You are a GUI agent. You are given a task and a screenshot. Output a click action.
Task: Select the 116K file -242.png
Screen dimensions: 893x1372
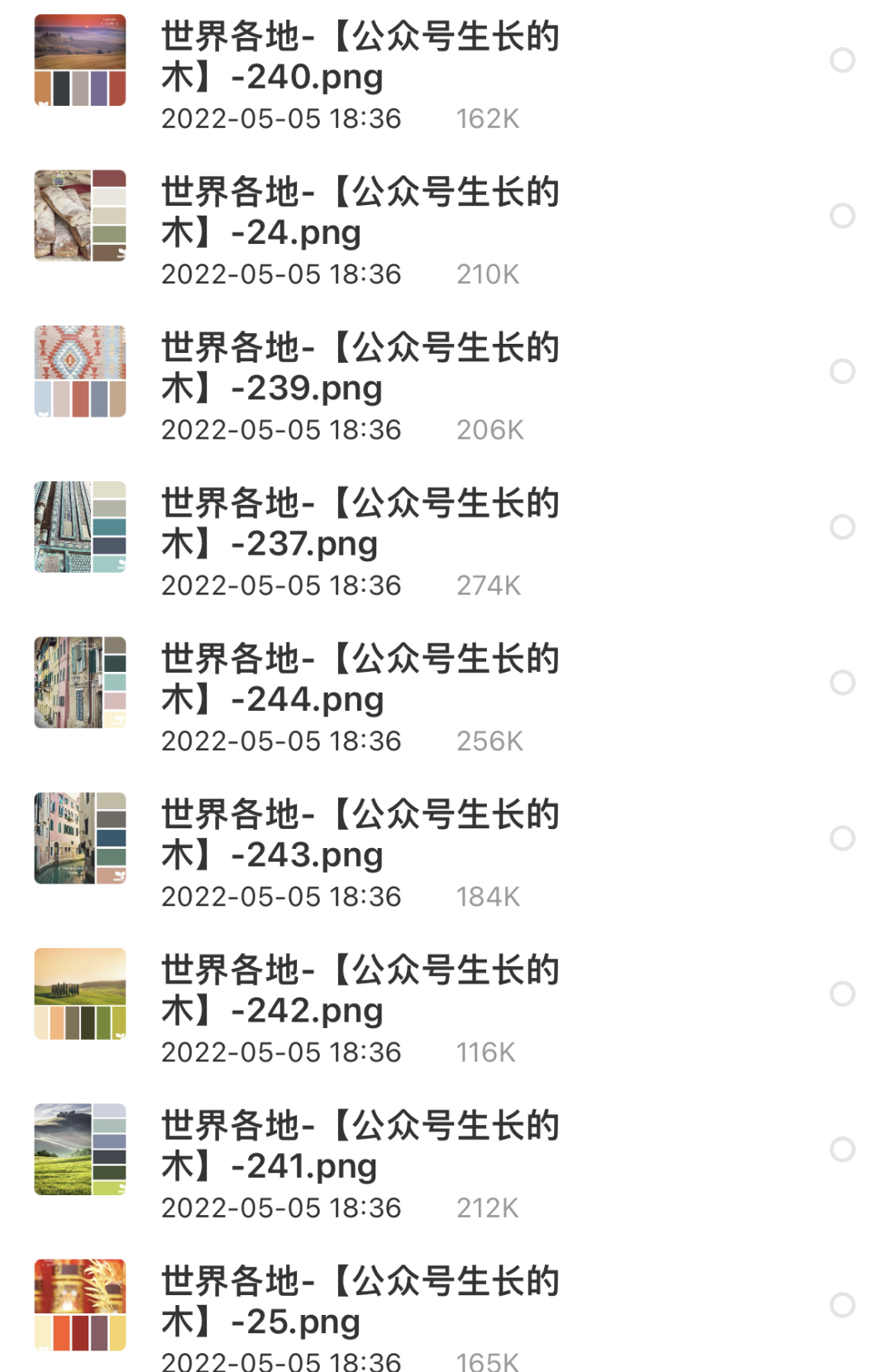tap(842, 993)
